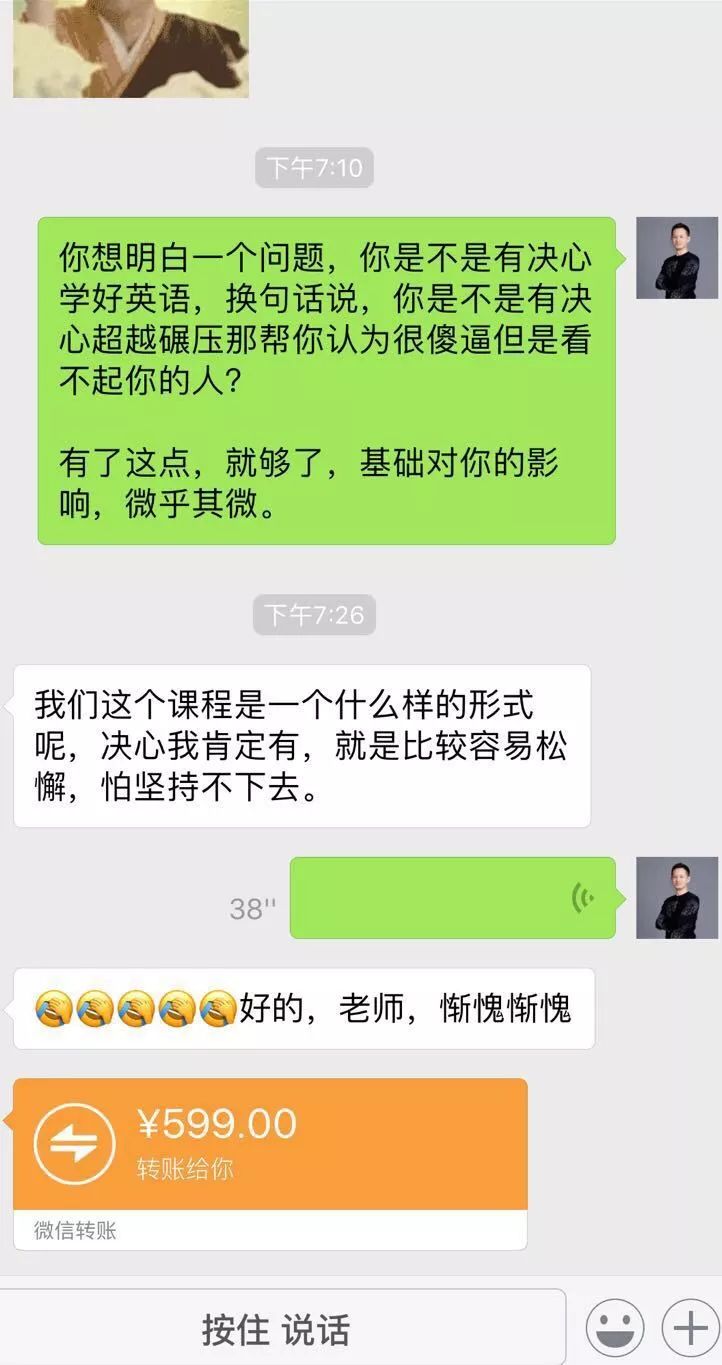Hold the 按住 说话 voice input button
Viewport: 722px width, 1365px height.
pos(276,1330)
